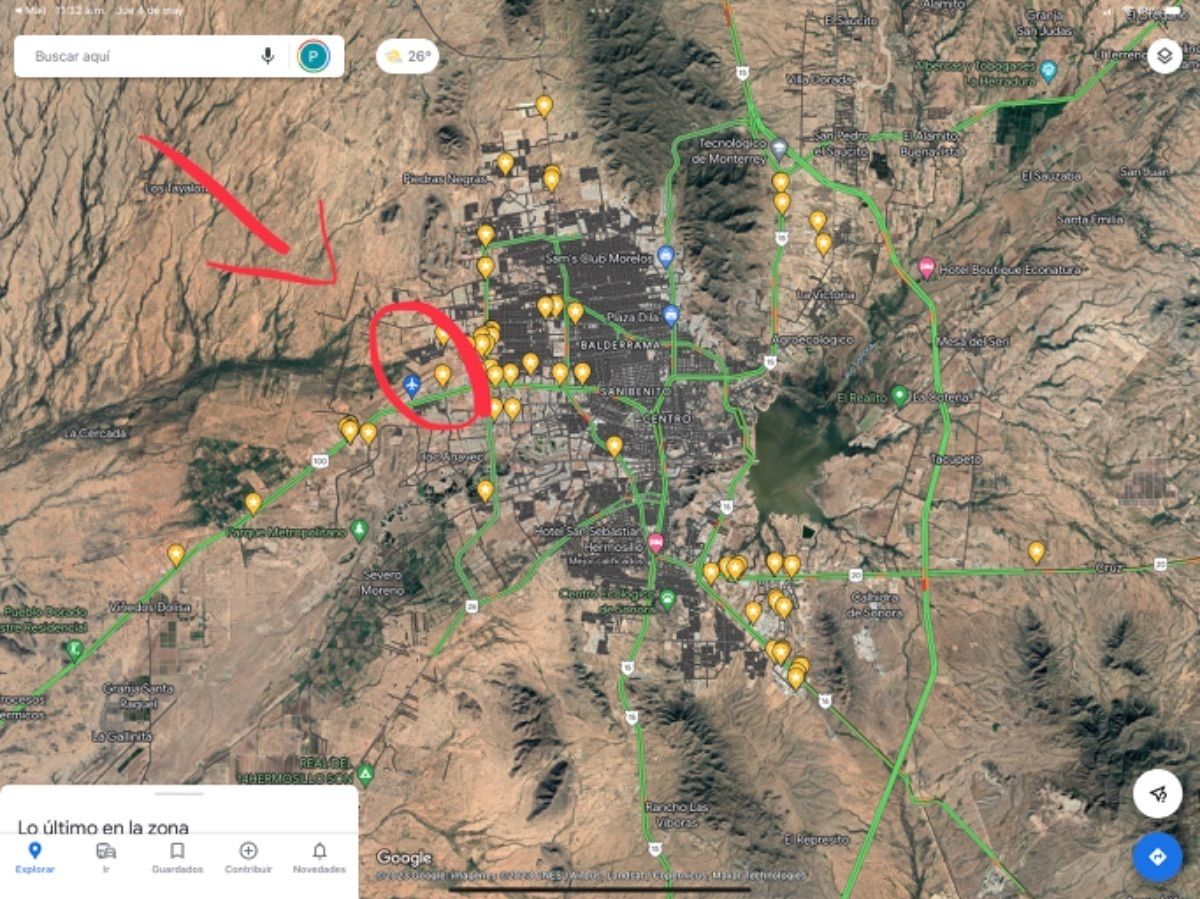
Task: Select the Tecnológico de Monterrey marker
Action: 779,147
